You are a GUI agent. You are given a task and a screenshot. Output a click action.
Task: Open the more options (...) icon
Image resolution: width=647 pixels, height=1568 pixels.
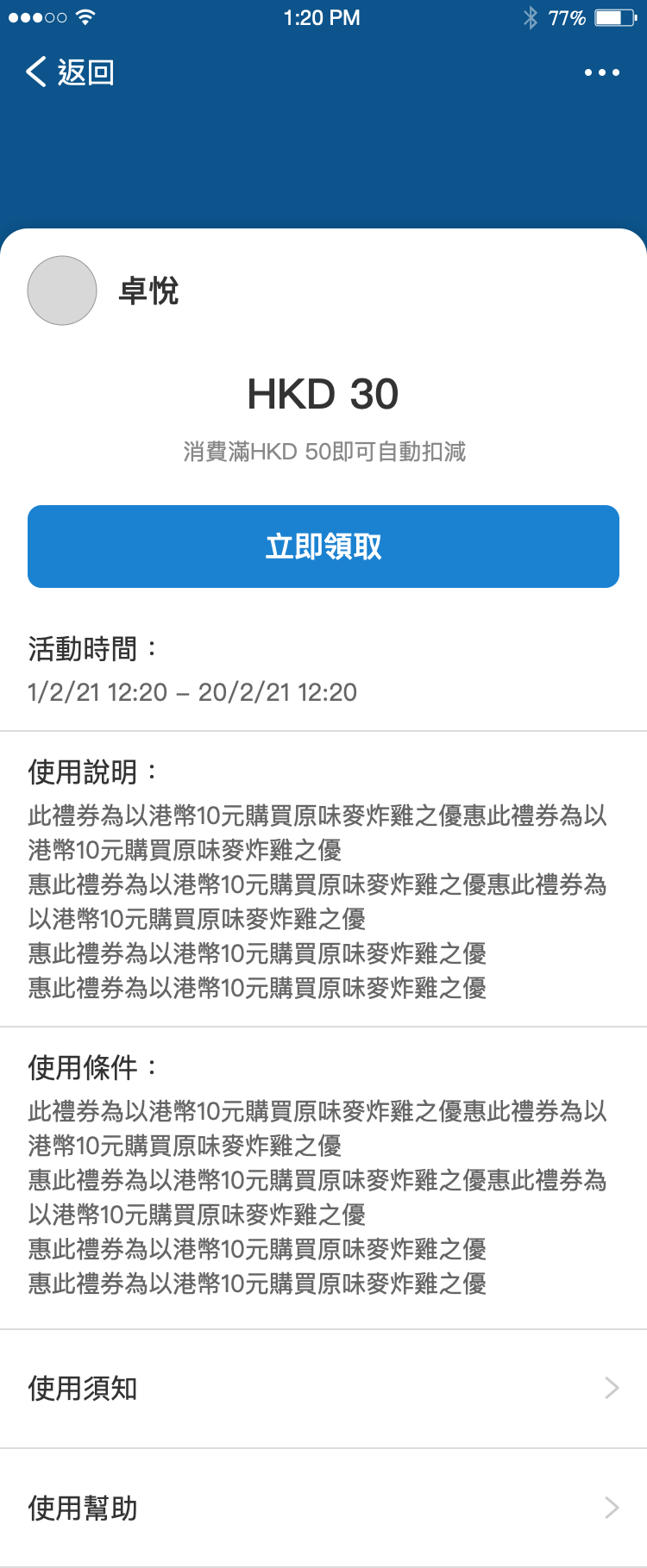pos(601,72)
